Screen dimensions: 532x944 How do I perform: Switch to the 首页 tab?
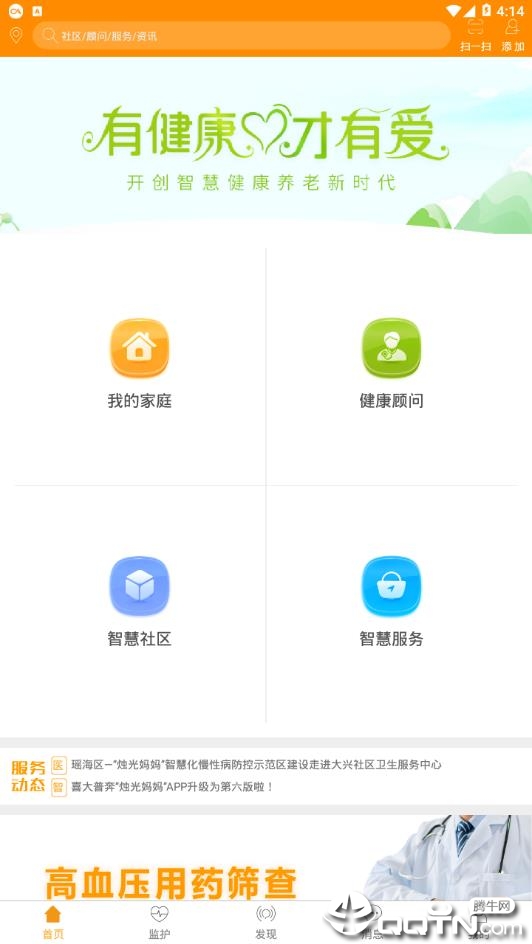click(x=53, y=922)
